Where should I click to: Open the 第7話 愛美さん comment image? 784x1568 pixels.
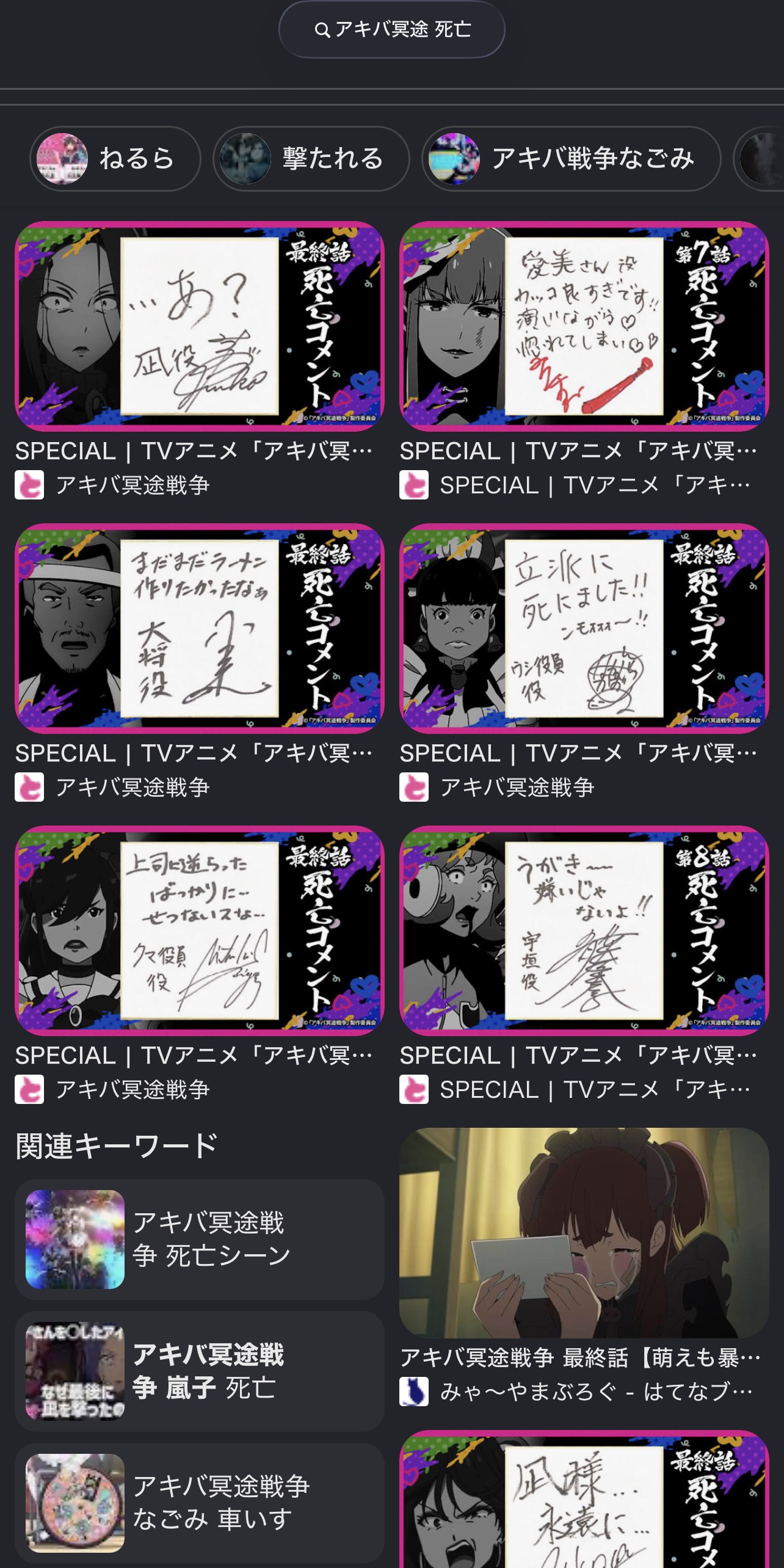[x=584, y=326]
